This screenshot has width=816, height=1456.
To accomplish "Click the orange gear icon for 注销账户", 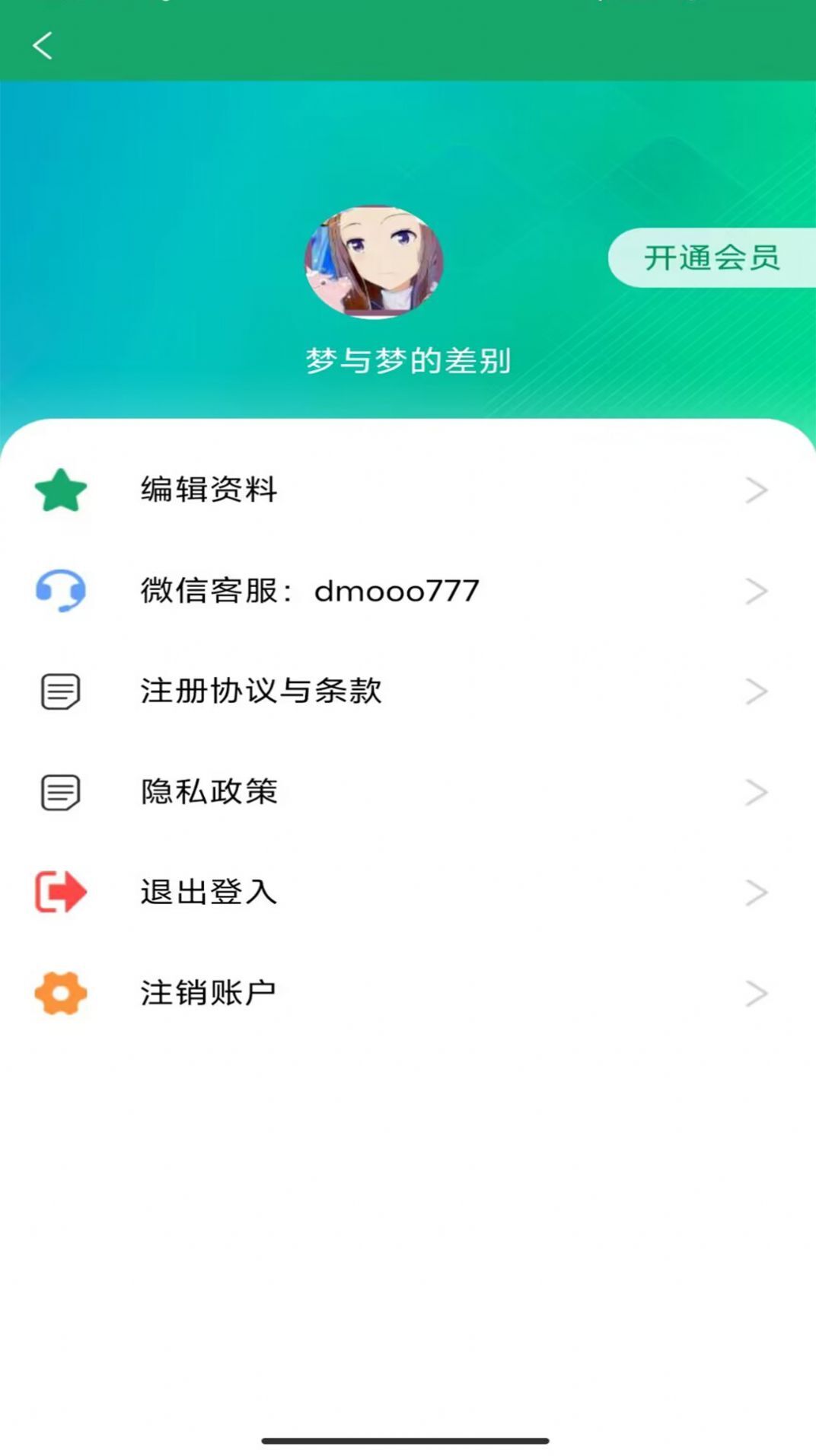I will 61,992.
